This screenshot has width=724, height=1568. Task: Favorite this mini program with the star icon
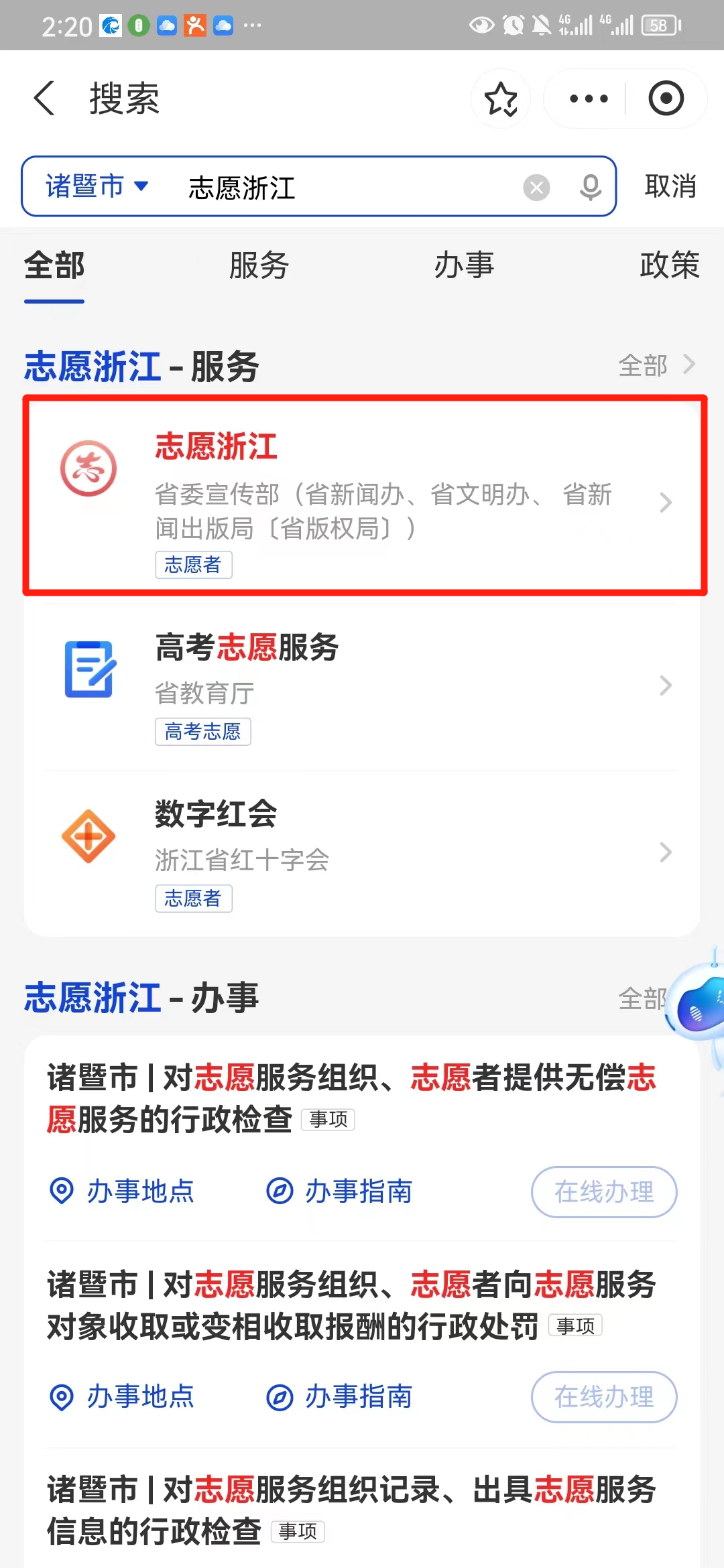click(x=501, y=99)
